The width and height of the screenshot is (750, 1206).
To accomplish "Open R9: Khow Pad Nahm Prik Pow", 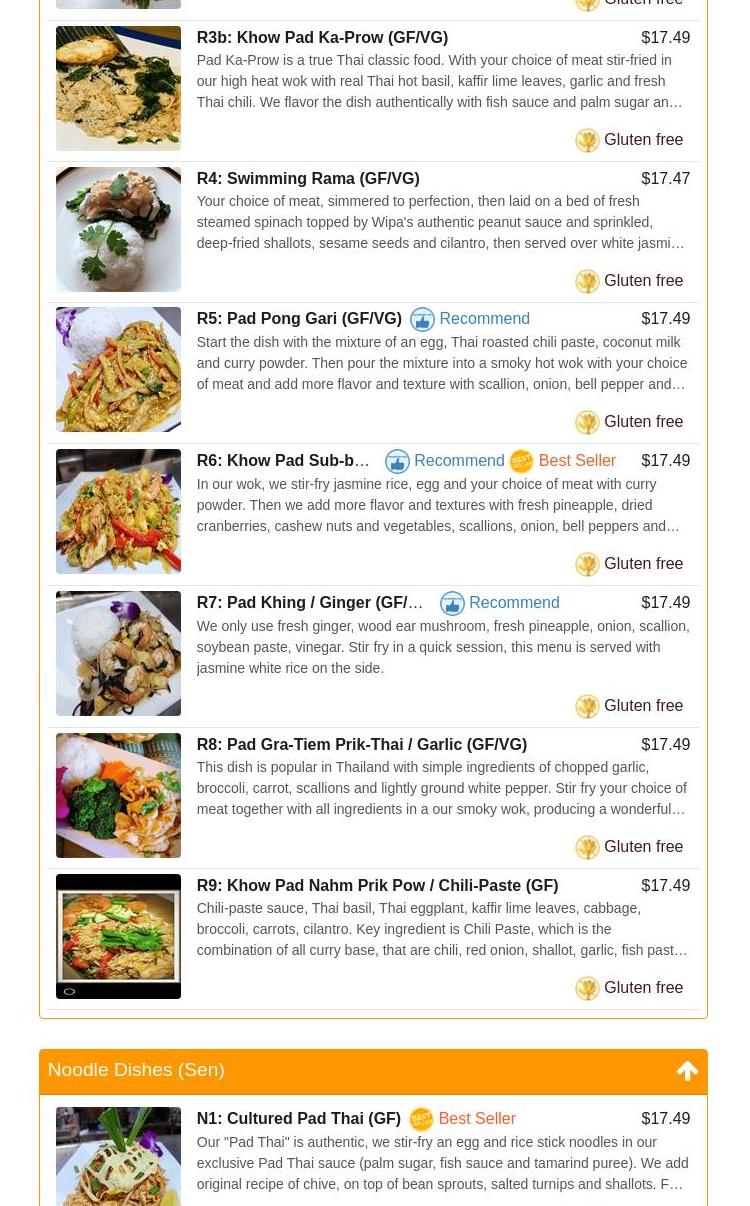I will [x=376, y=886].
